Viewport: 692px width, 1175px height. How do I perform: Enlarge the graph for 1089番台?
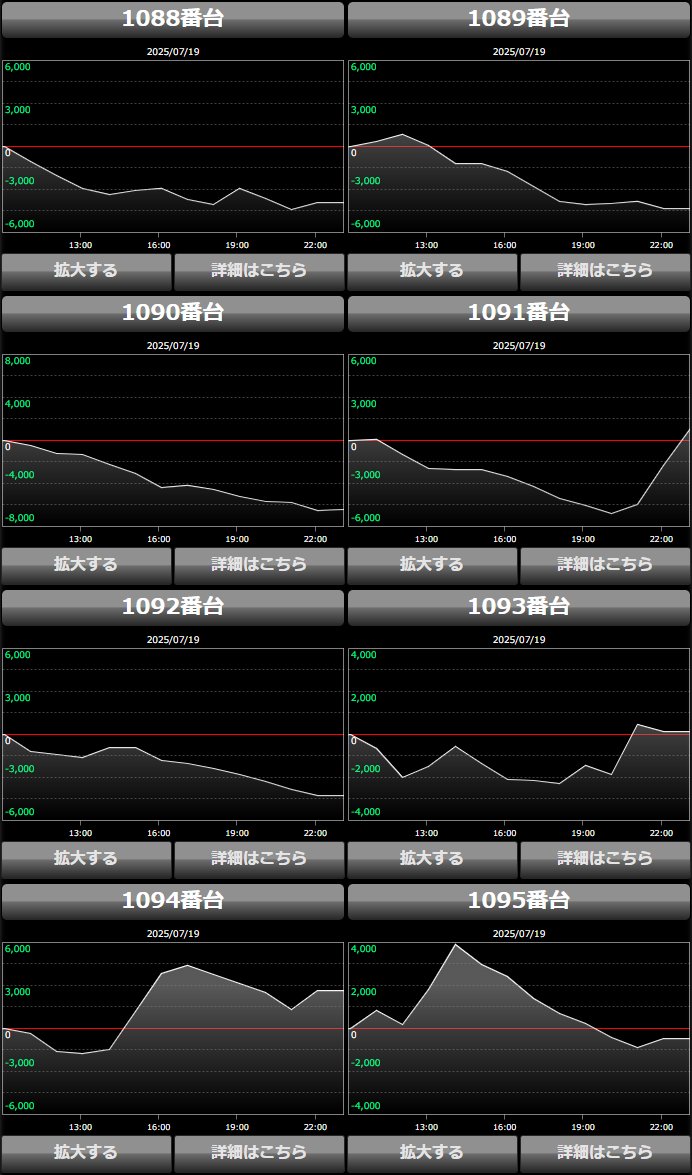click(432, 271)
